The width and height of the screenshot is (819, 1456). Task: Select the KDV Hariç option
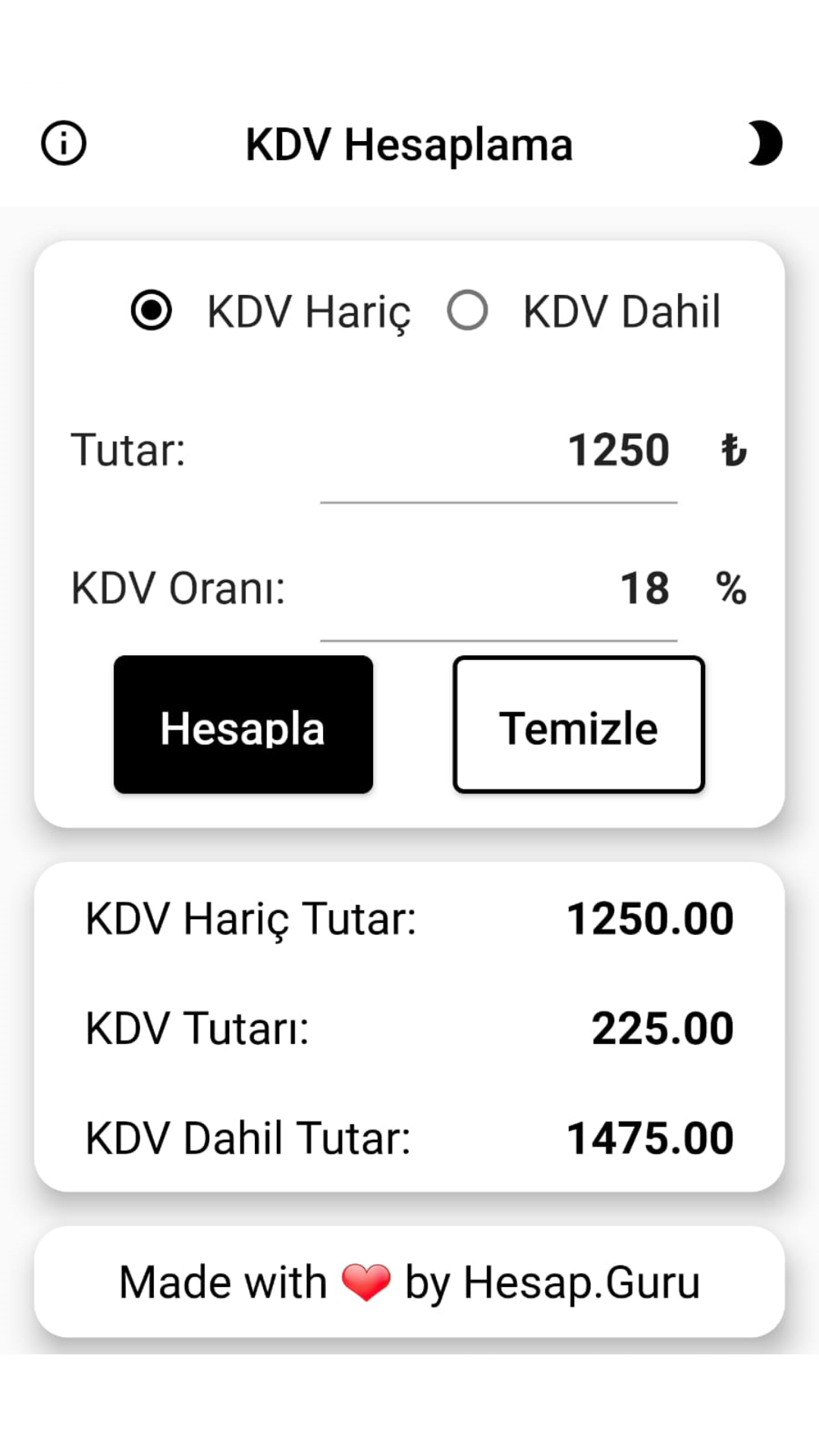click(x=271, y=311)
